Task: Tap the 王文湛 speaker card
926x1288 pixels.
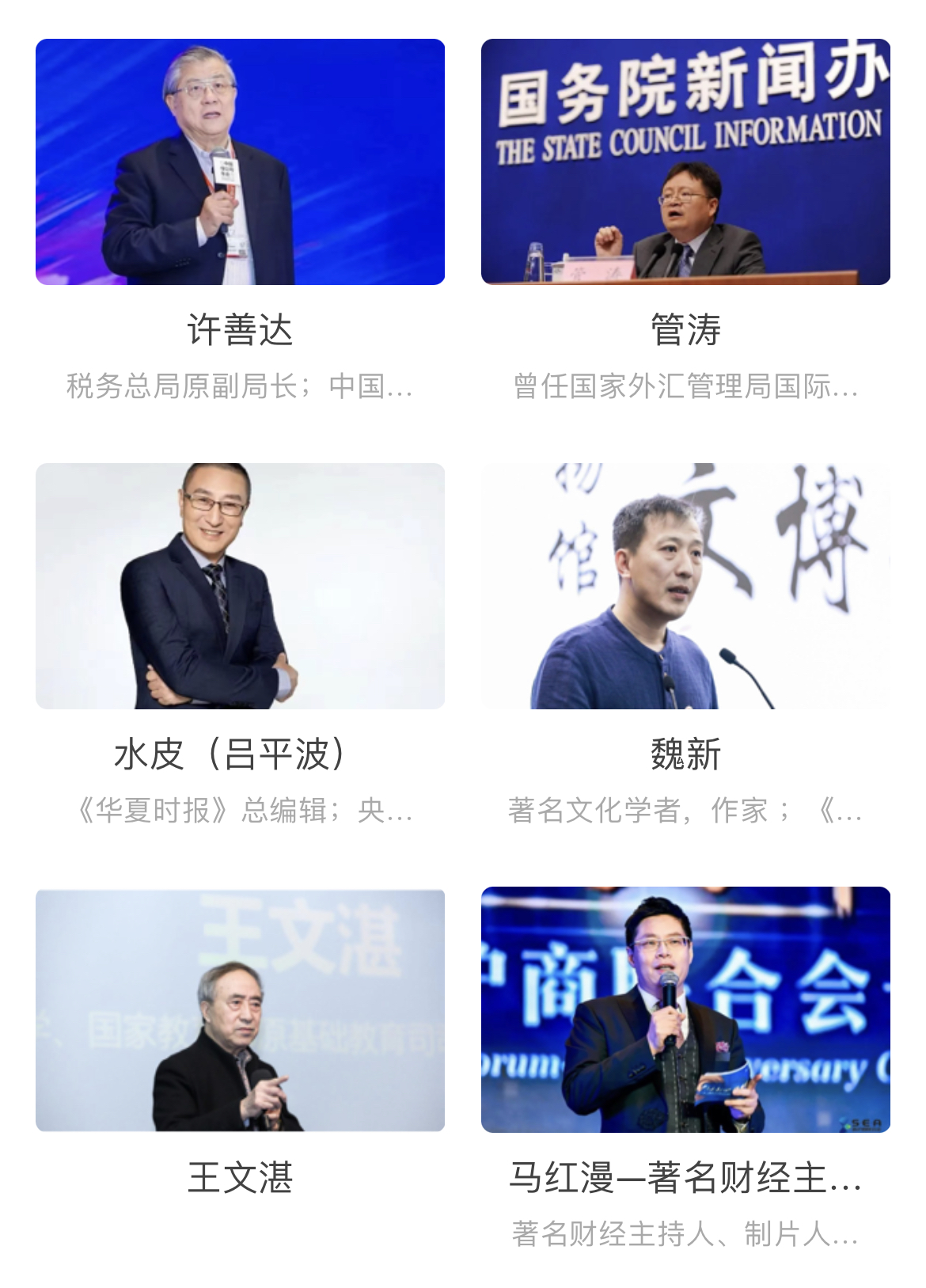Action: 240,1010
